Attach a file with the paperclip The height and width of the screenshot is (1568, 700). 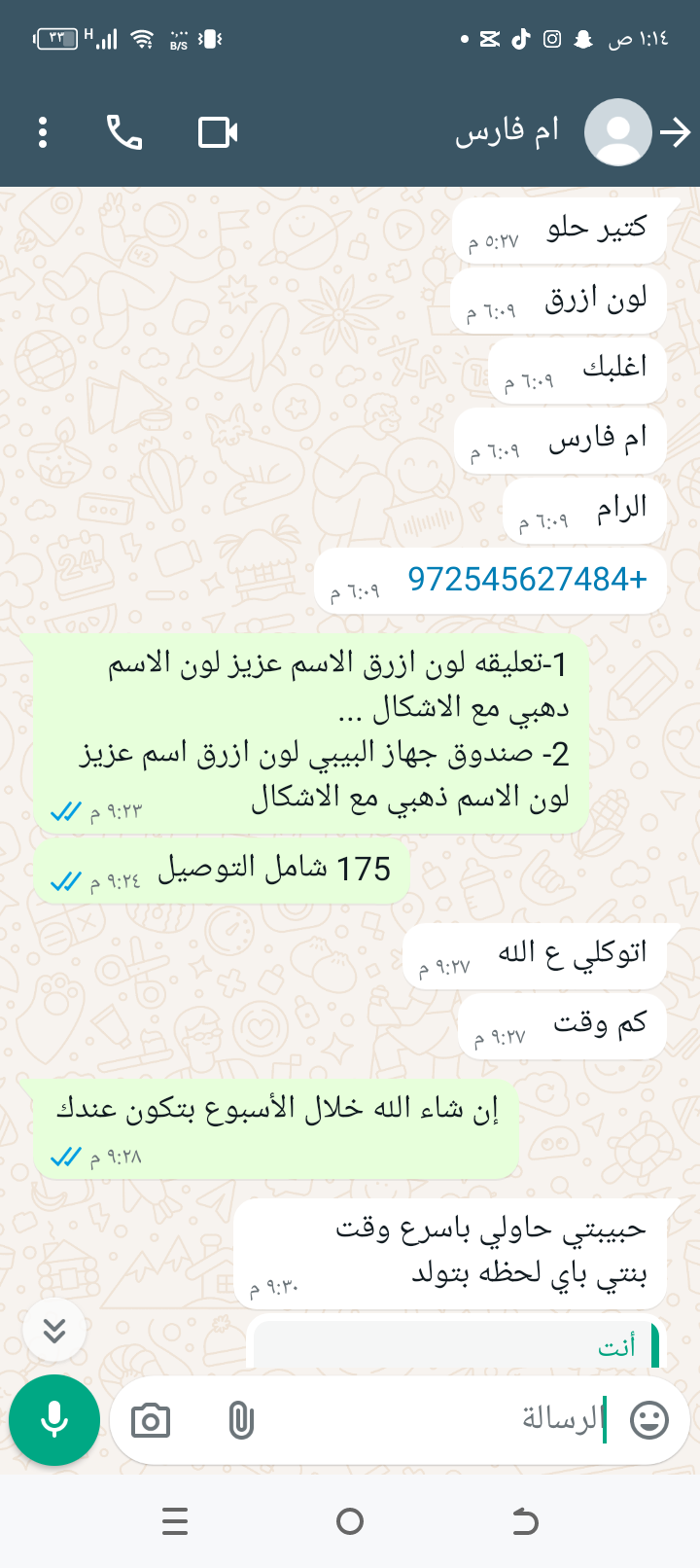click(x=240, y=1421)
